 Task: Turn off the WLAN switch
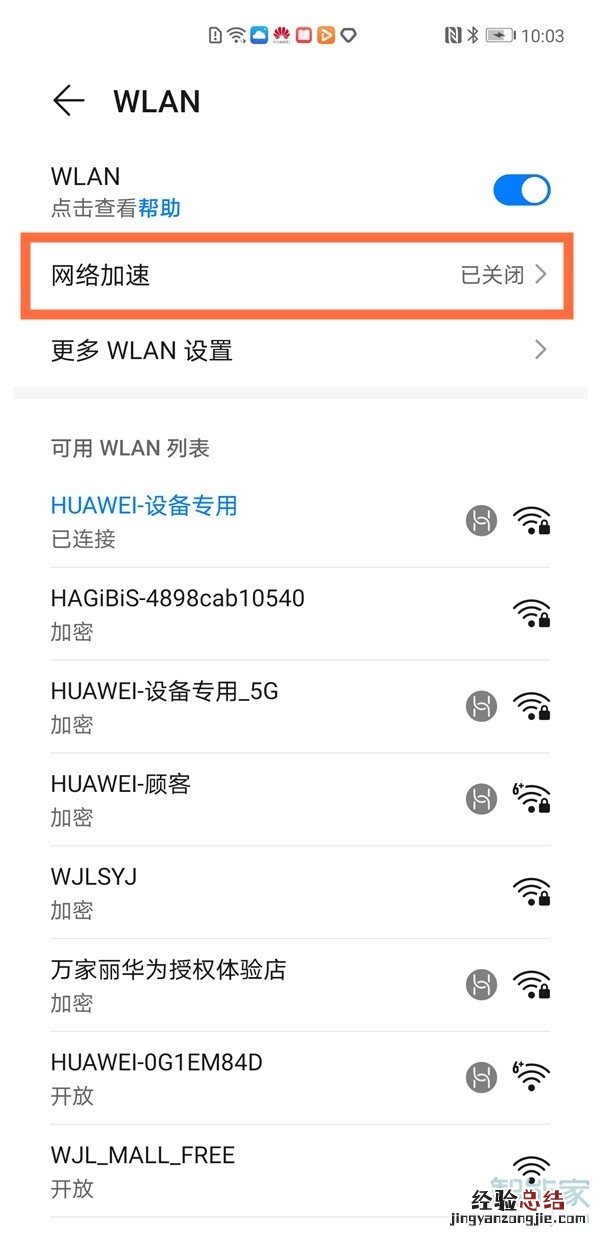click(x=521, y=190)
